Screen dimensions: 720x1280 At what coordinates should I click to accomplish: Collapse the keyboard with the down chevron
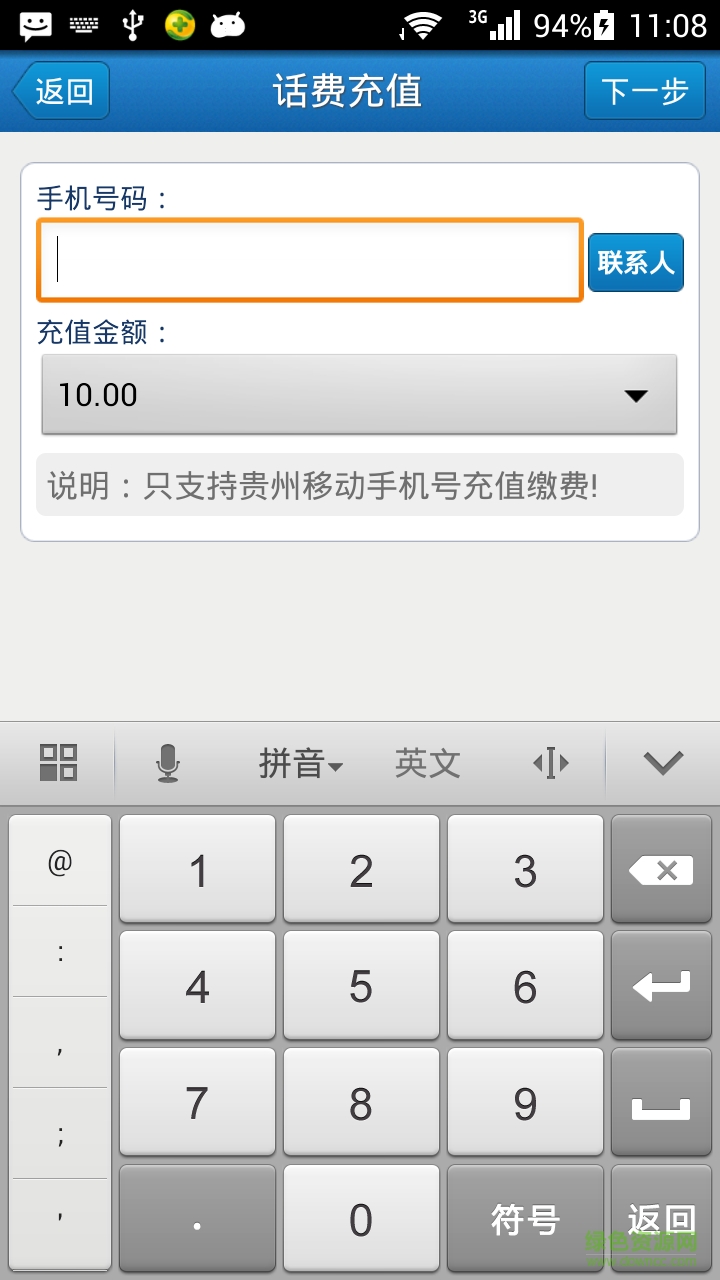pyautogui.click(x=662, y=762)
